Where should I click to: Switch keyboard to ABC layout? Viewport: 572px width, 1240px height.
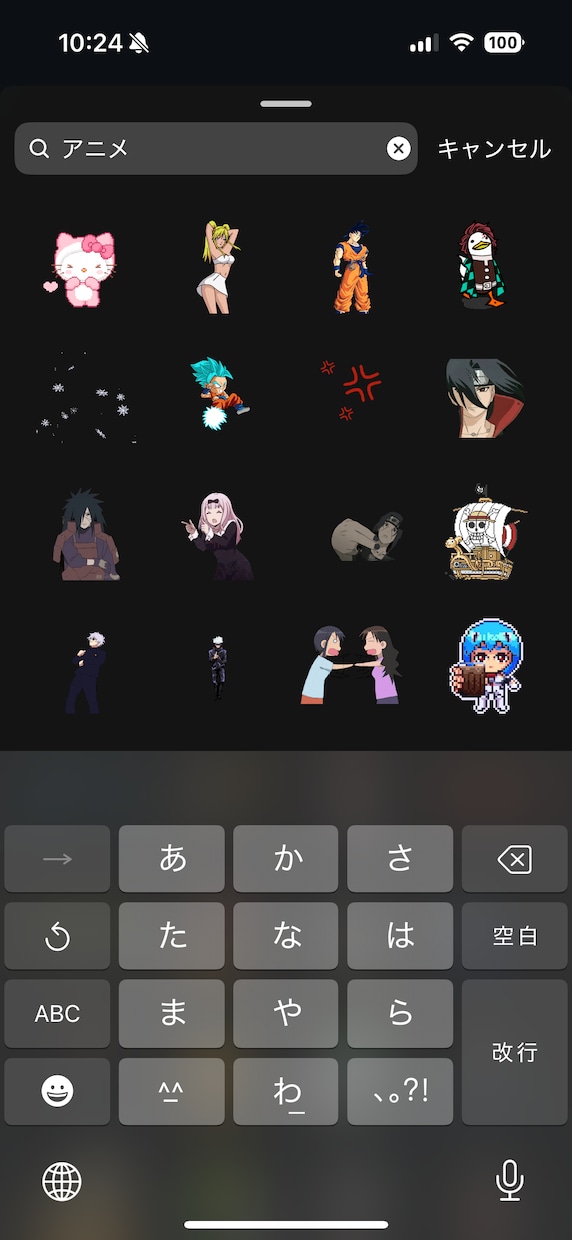[x=57, y=1013]
